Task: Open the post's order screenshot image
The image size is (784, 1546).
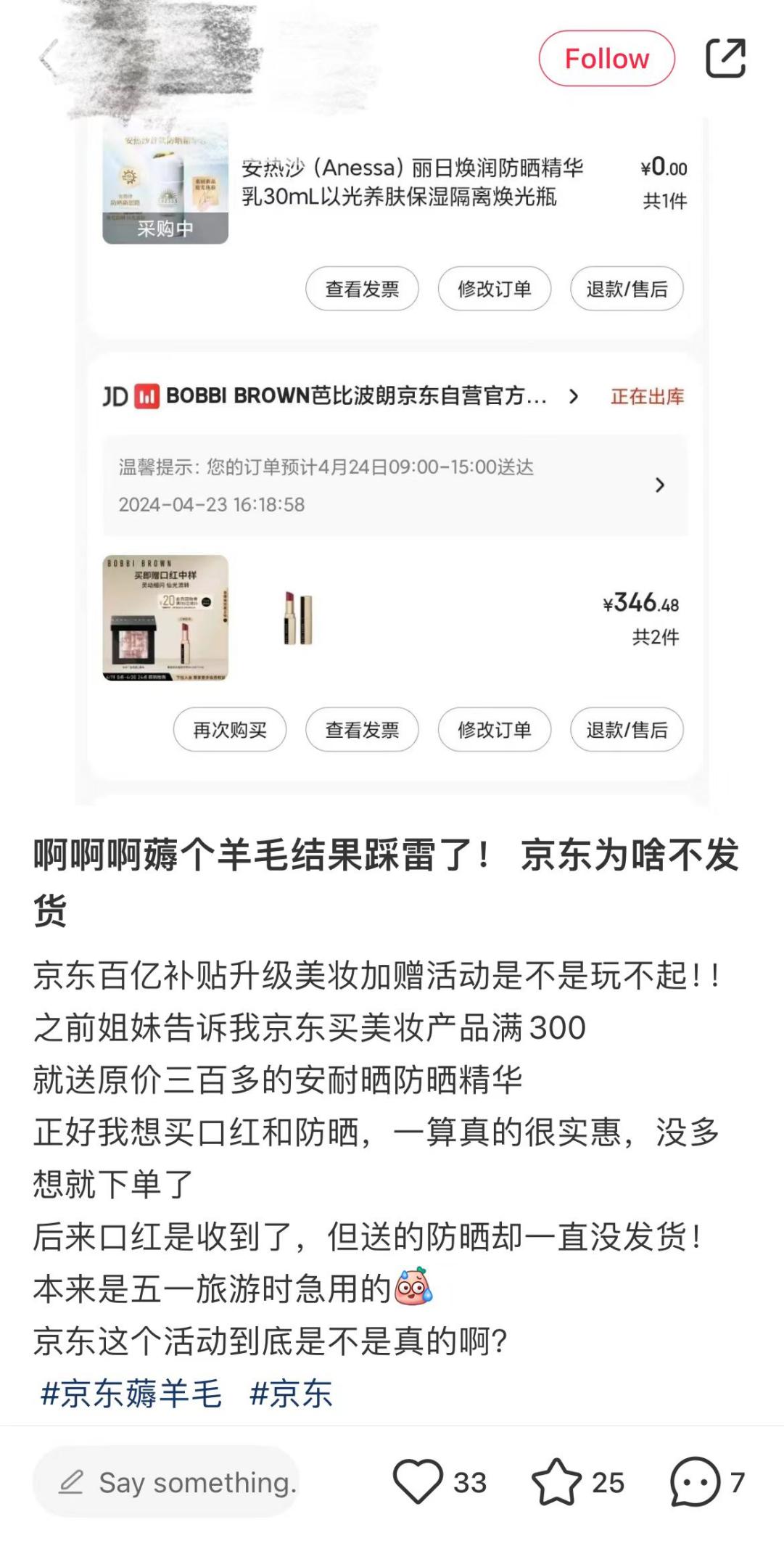Action: [392, 464]
